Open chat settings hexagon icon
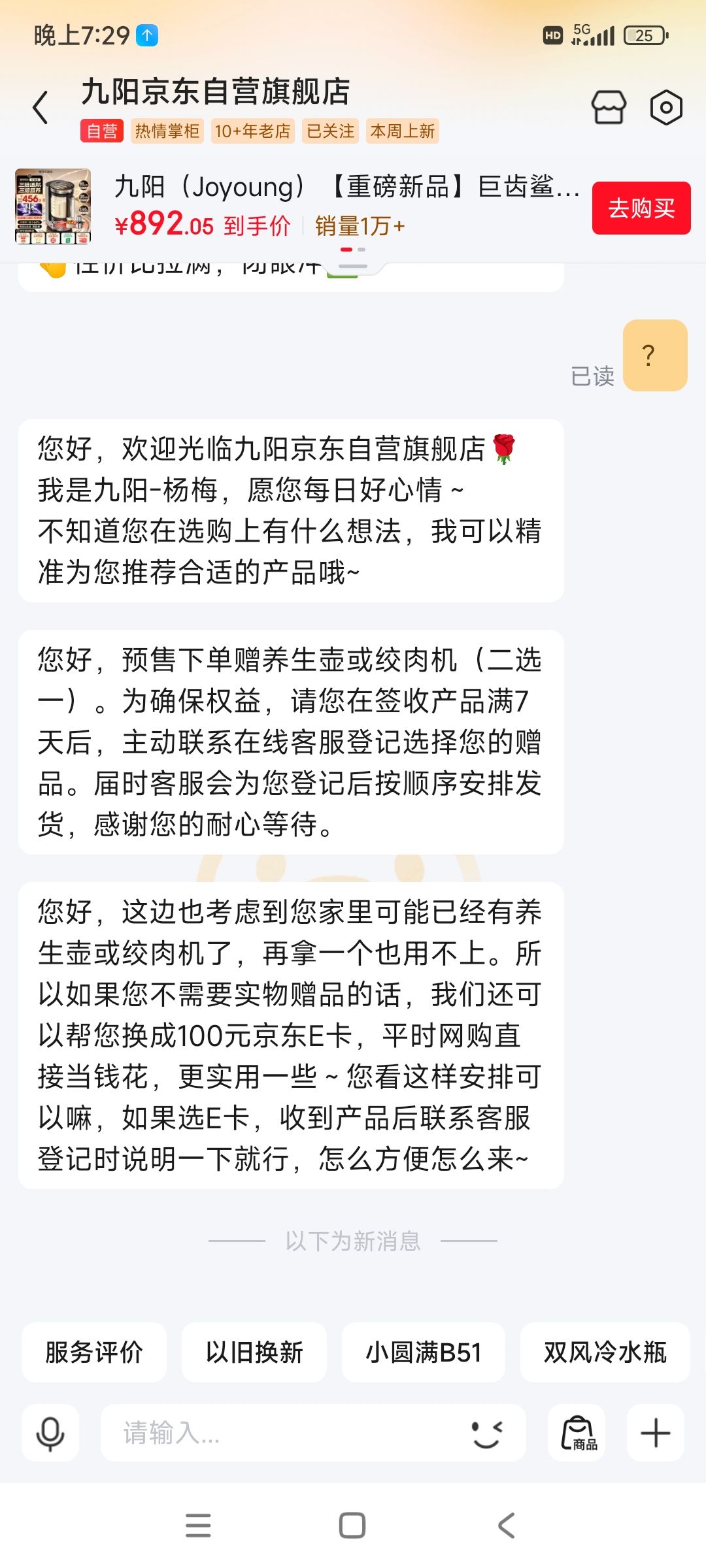706x1568 pixels. [x=666, y=107]
